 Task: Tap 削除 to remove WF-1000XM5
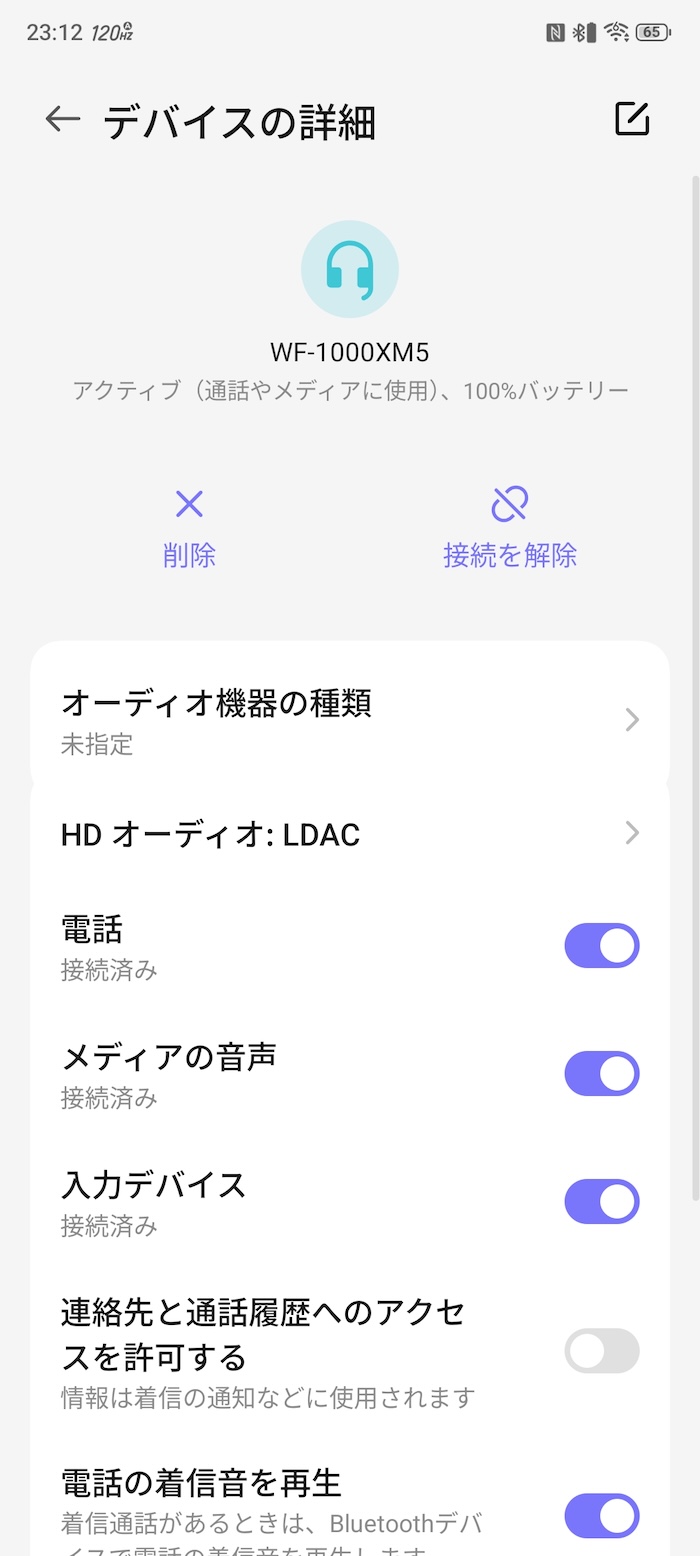pos(189,528)
